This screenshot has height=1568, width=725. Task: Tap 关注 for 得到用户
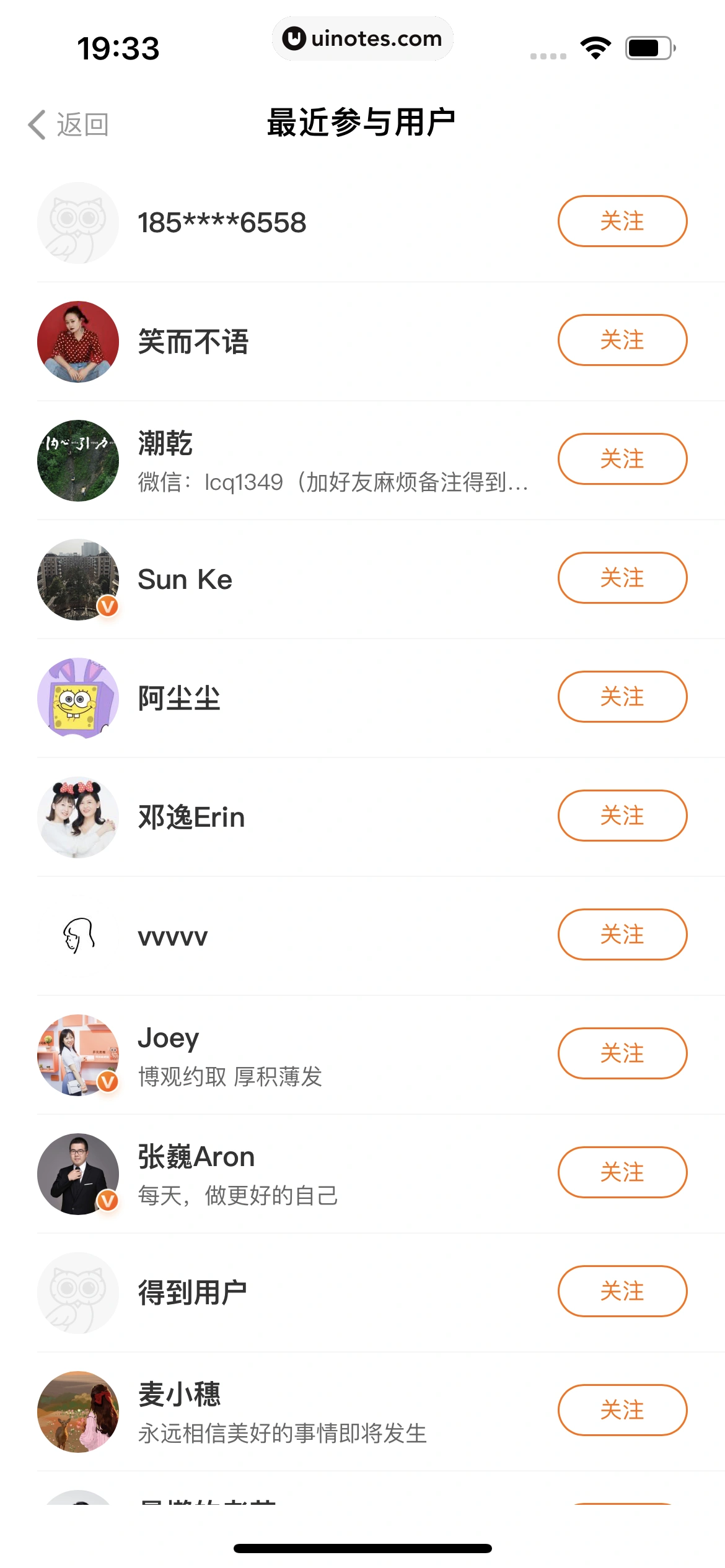pyautogui.click(x=622, y=1292)
